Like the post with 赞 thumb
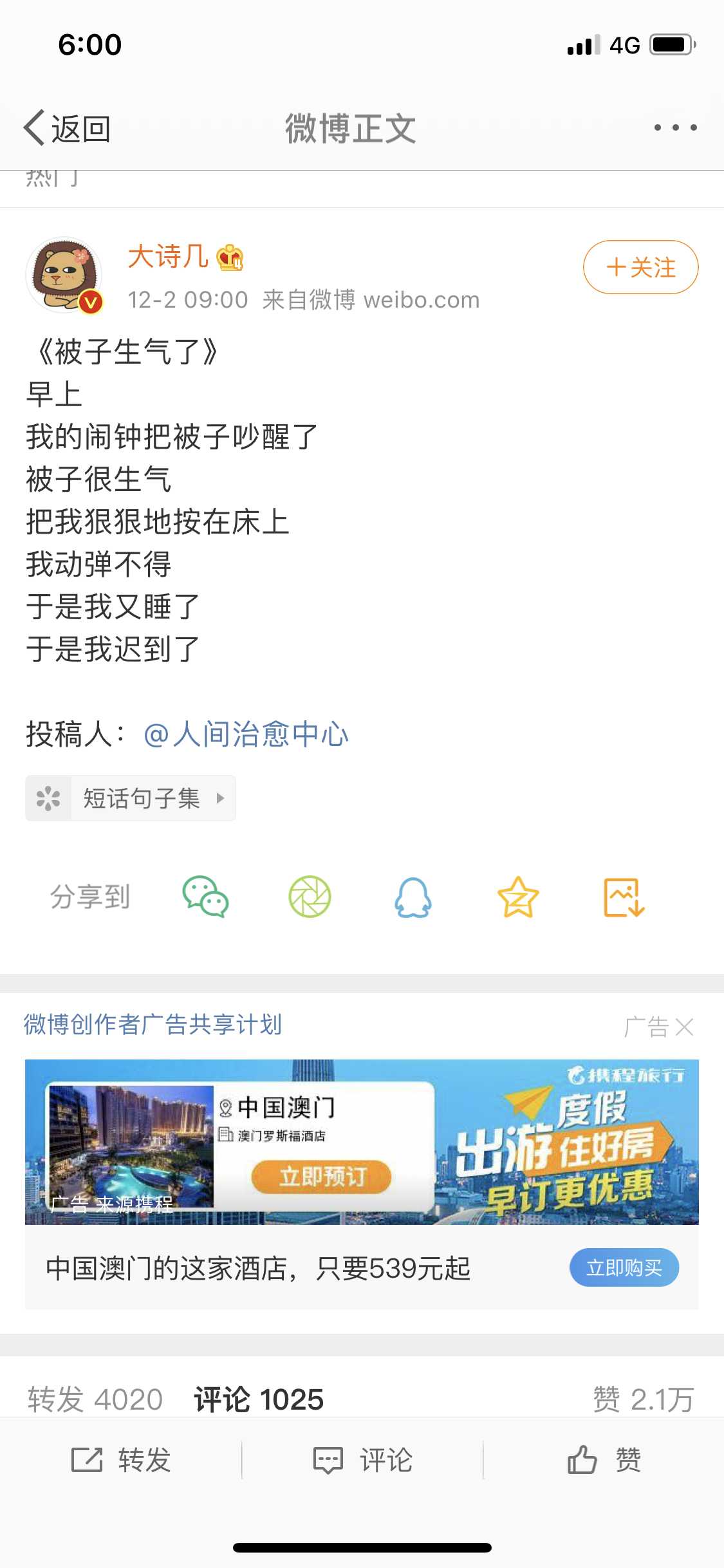724x1568 pixels. click(x=604, y=1460)
